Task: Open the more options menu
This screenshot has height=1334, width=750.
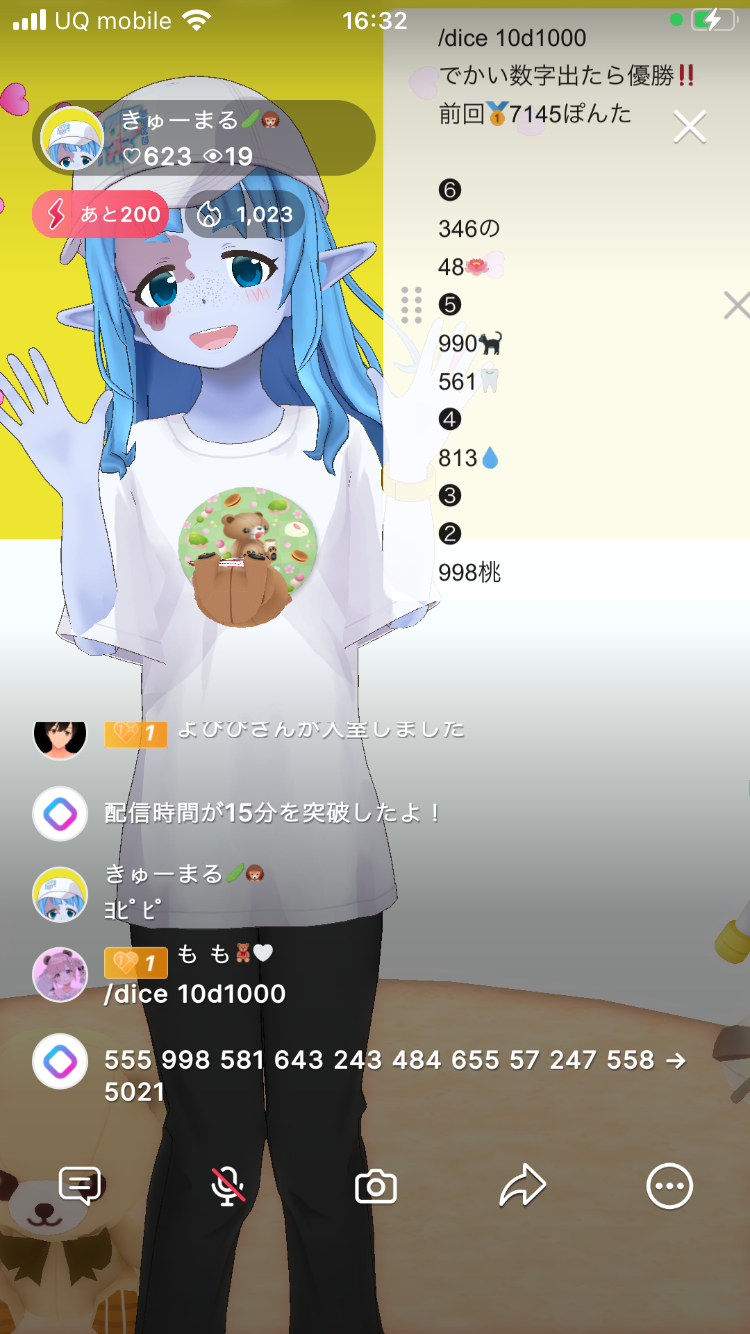Action: click(x=669, y=1187)
